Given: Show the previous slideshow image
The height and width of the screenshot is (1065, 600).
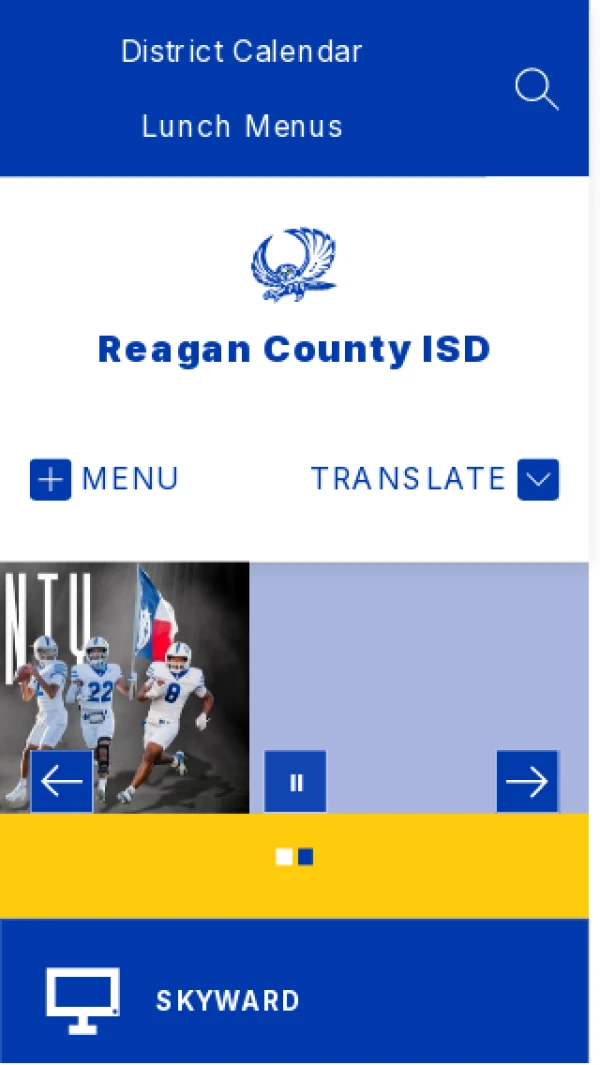Looking at the screenshot, I should (62, 781).
